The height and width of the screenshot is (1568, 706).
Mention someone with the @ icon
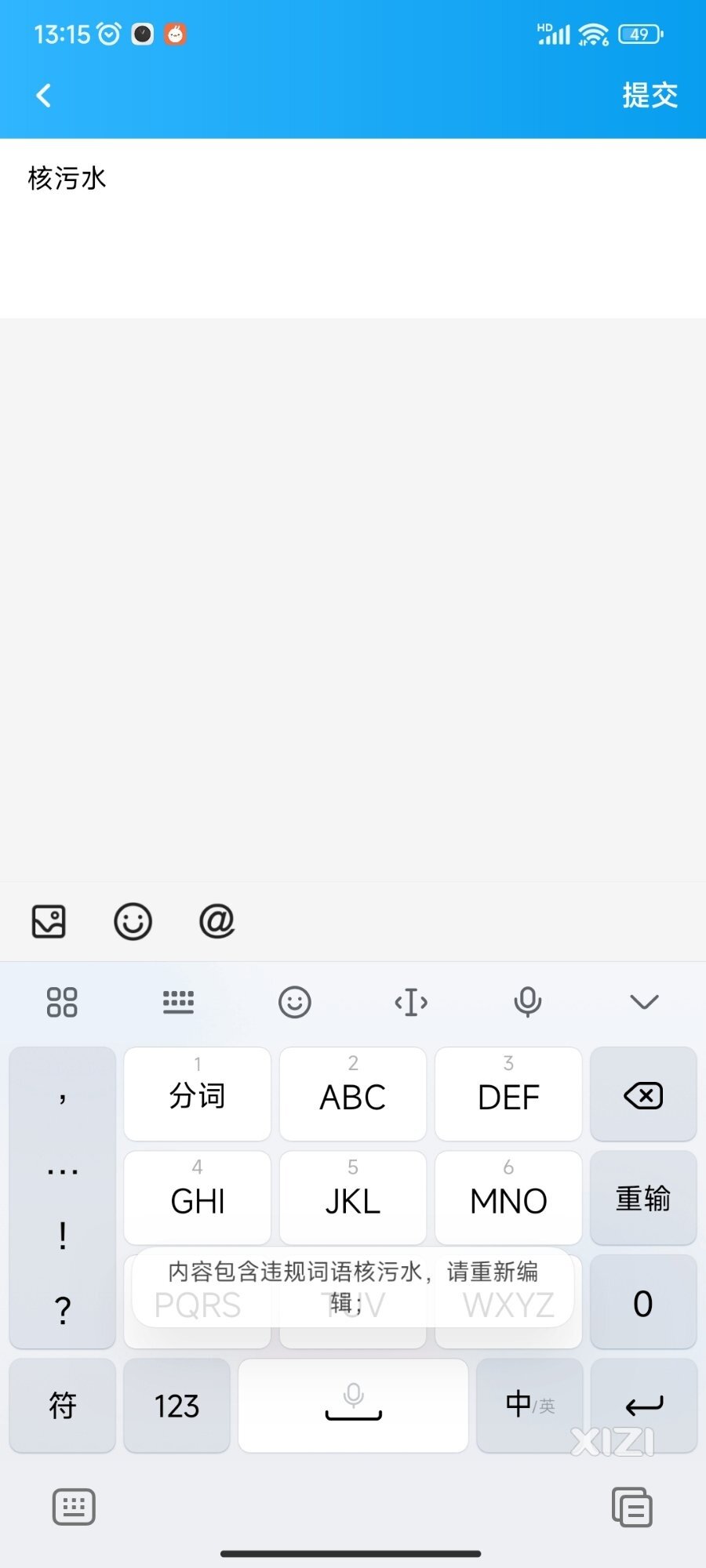217,921
